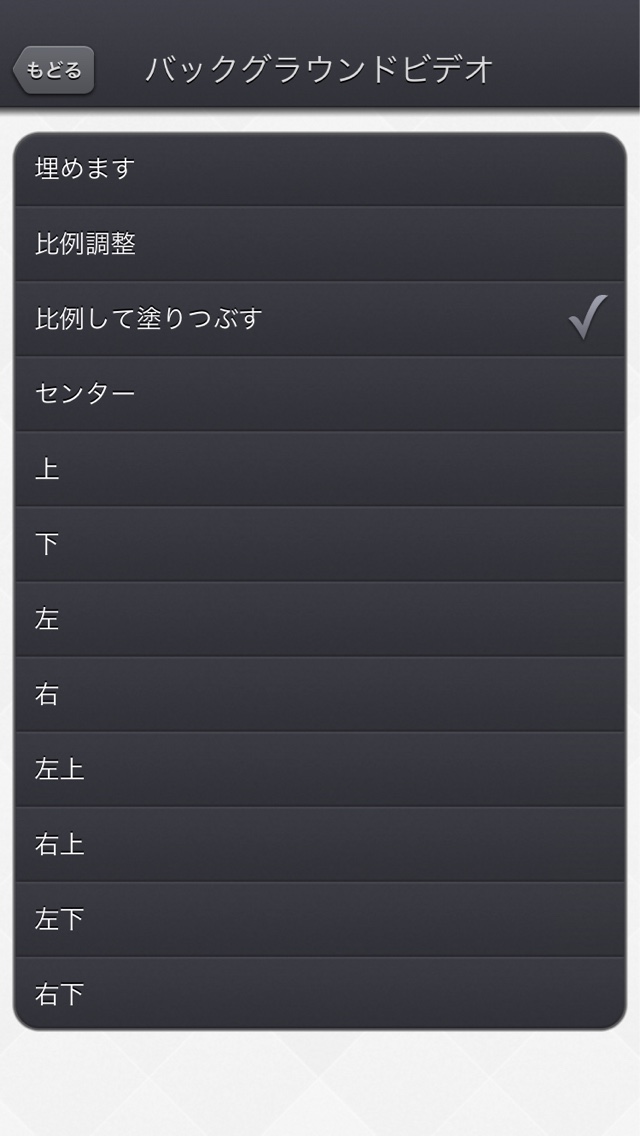Select the 上 alignment row

320,469
